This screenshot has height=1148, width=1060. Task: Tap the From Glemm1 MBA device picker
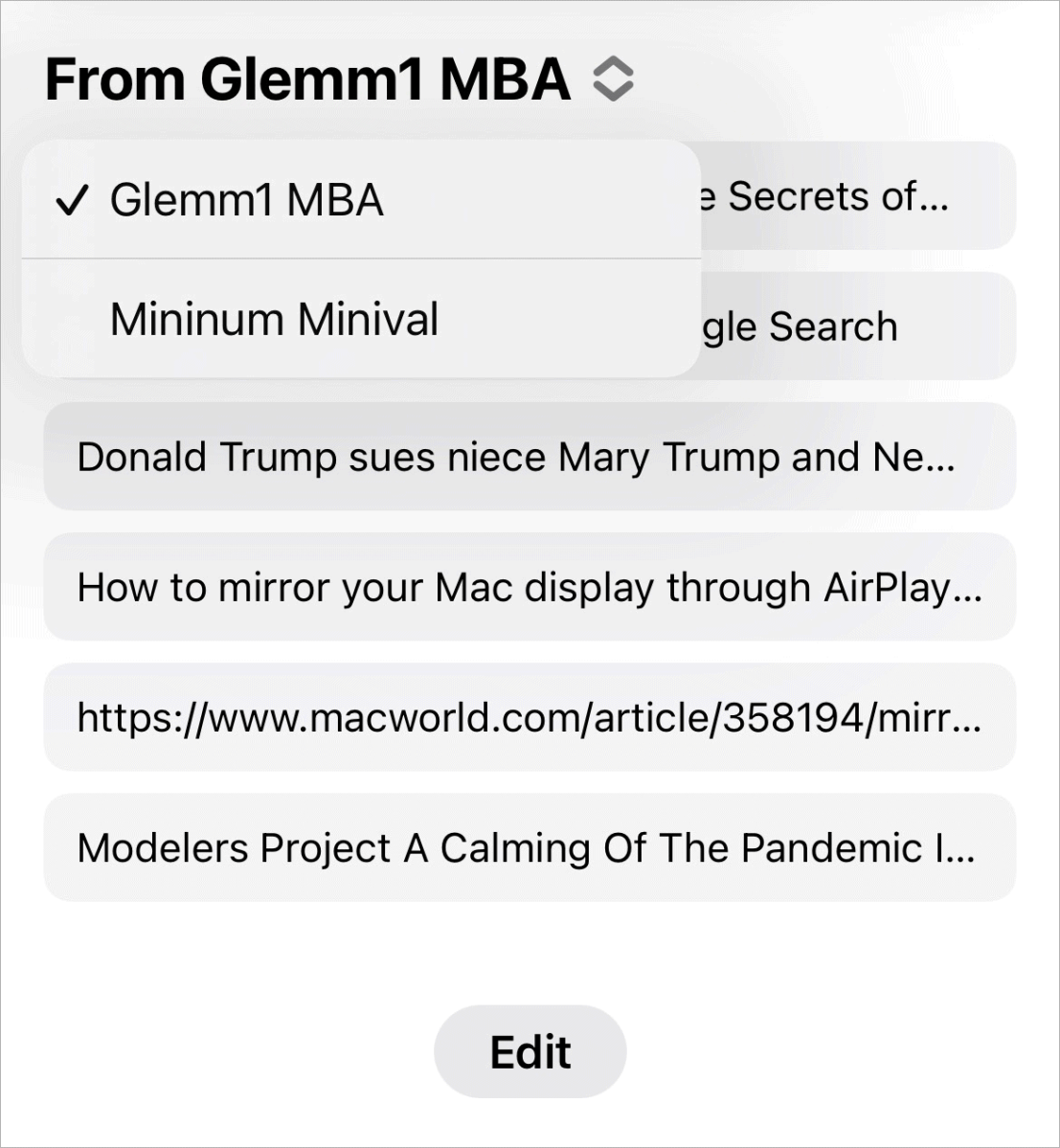click(x=339, y=79)
